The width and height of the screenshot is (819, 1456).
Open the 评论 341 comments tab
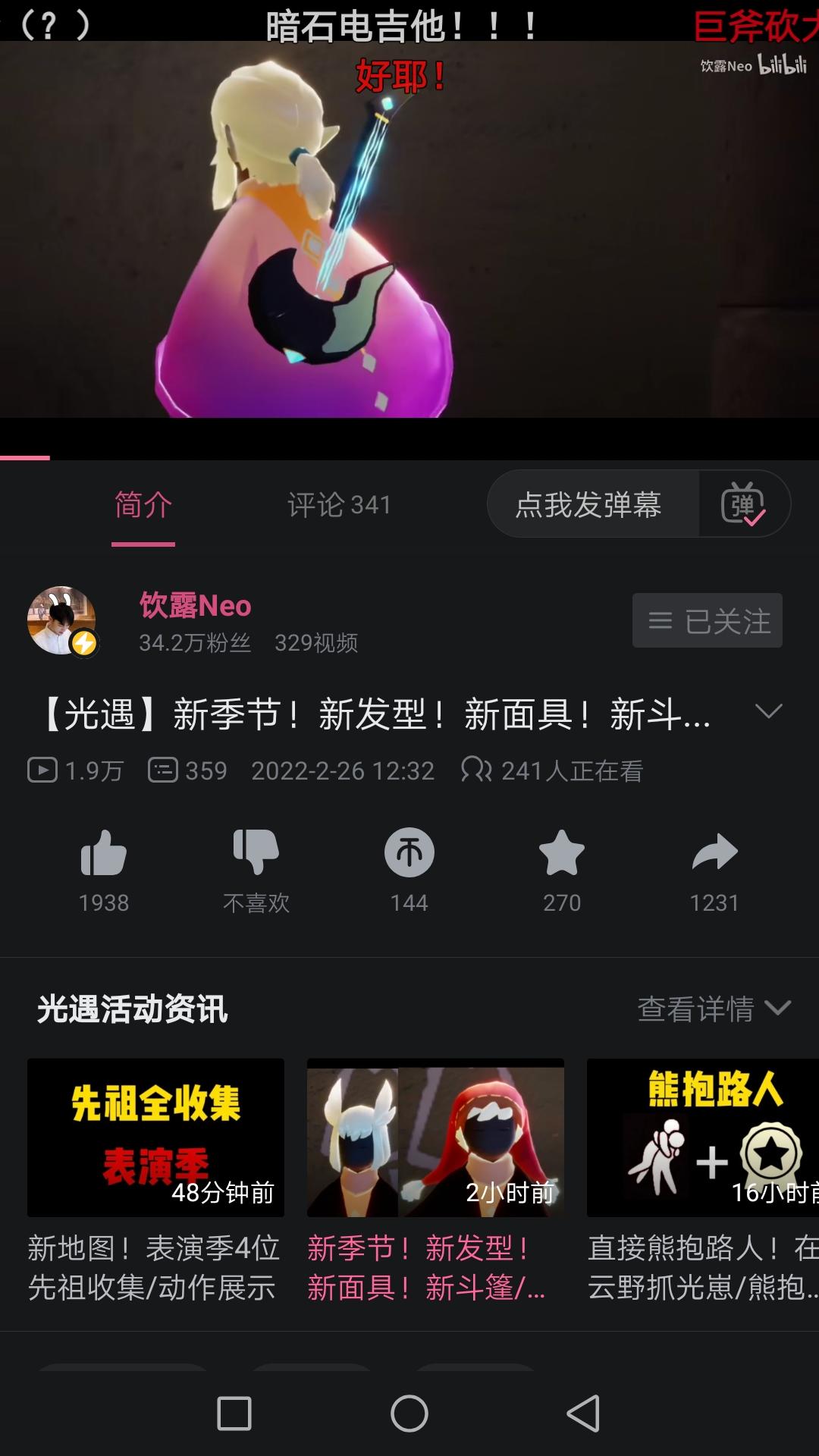[x=339, y=504]
